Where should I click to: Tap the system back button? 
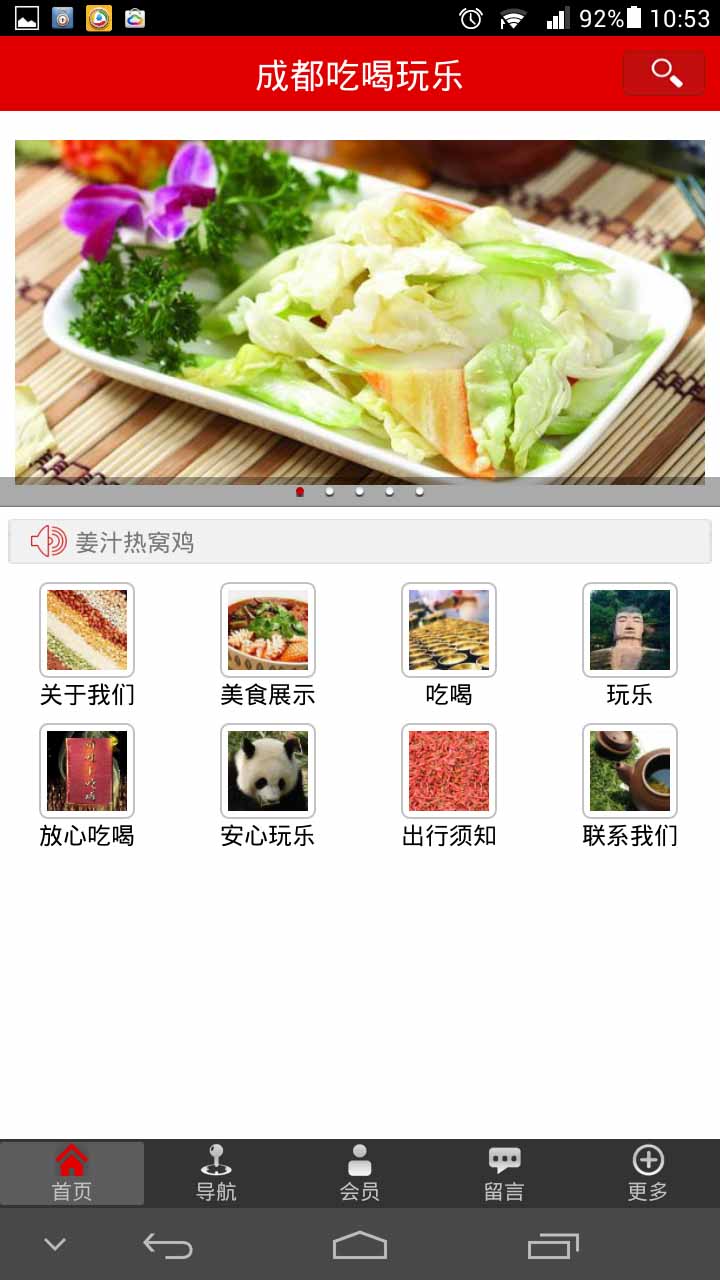(167, 1245)
